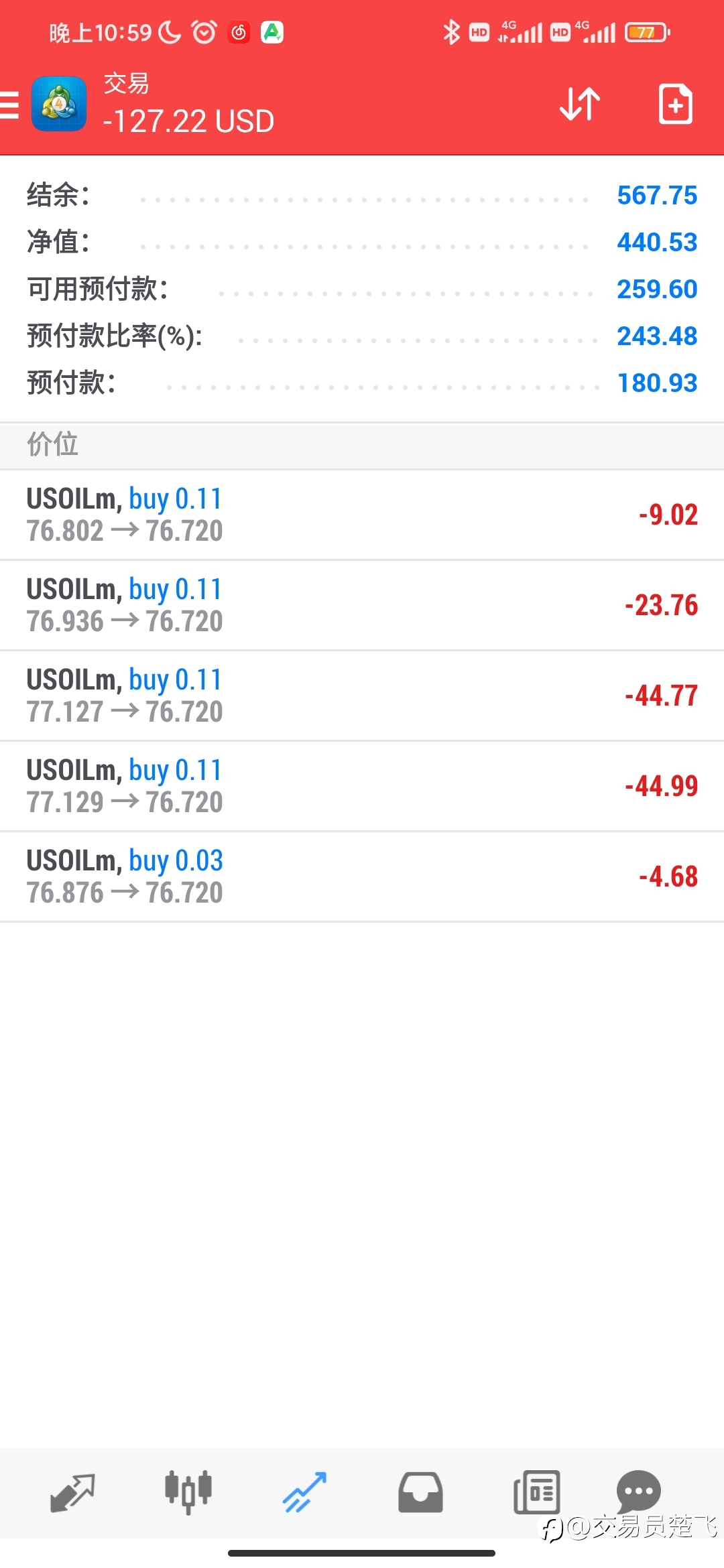Open the hamburger drawer menu
This screenshot has width=724, height=1568.
click(9, 105)
